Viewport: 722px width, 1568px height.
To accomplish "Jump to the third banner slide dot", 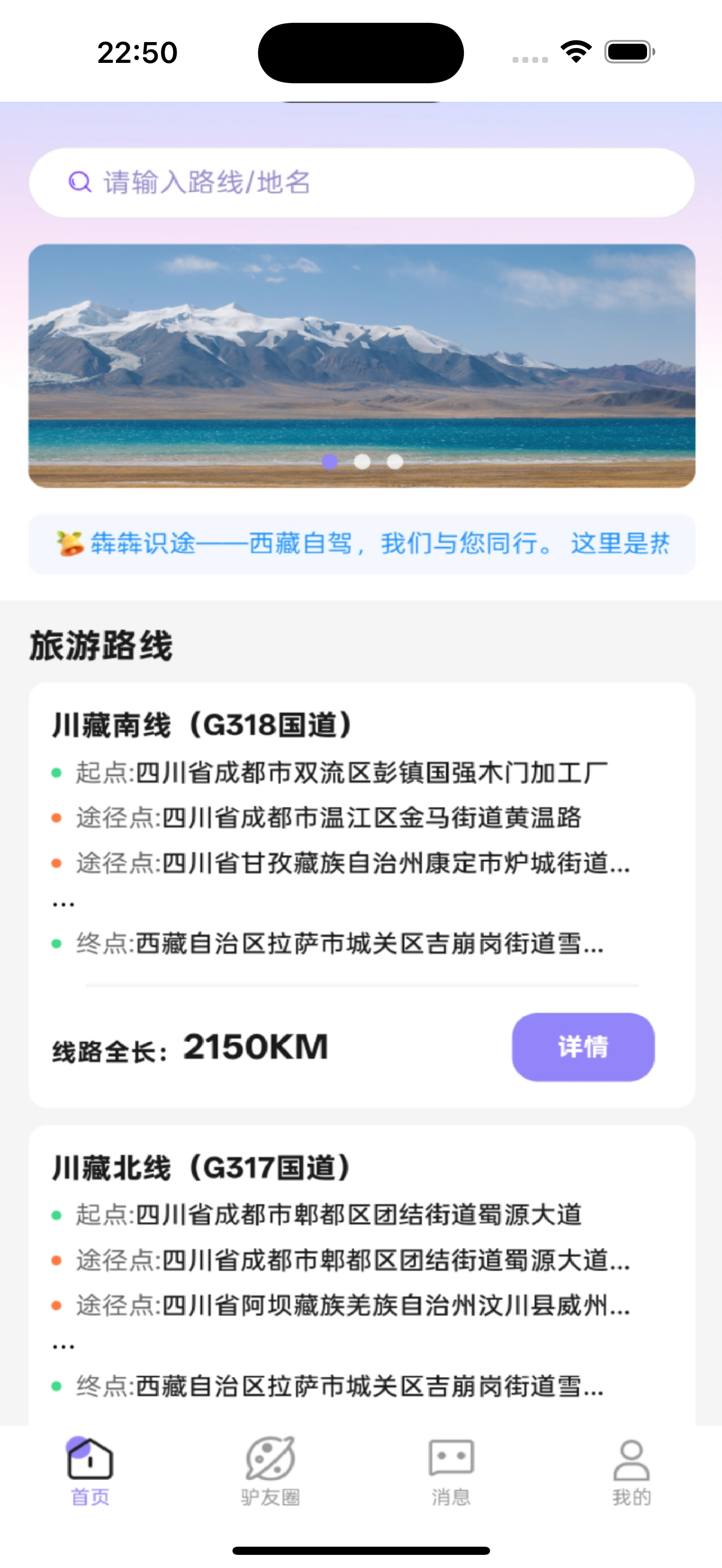I will point(395,462).
